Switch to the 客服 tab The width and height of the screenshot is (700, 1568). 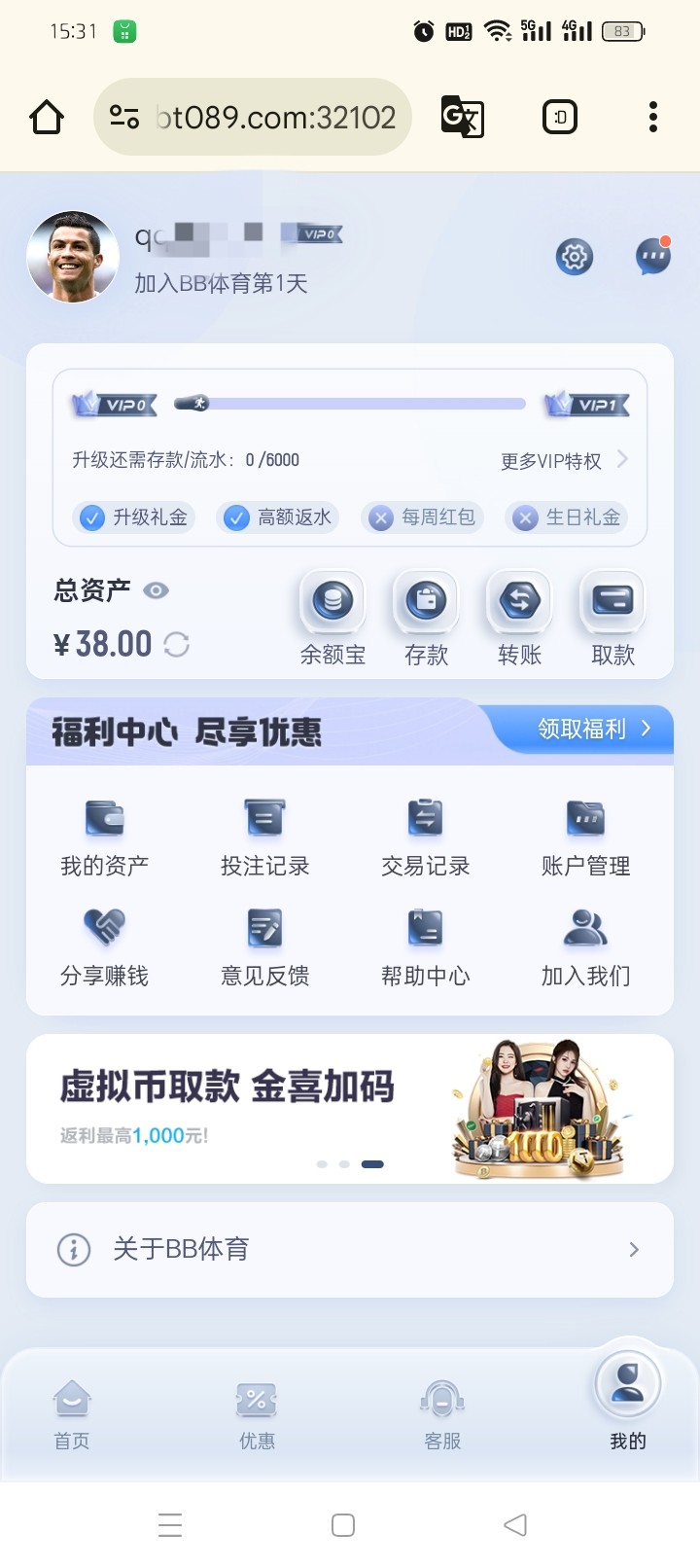click(442, 1414)
